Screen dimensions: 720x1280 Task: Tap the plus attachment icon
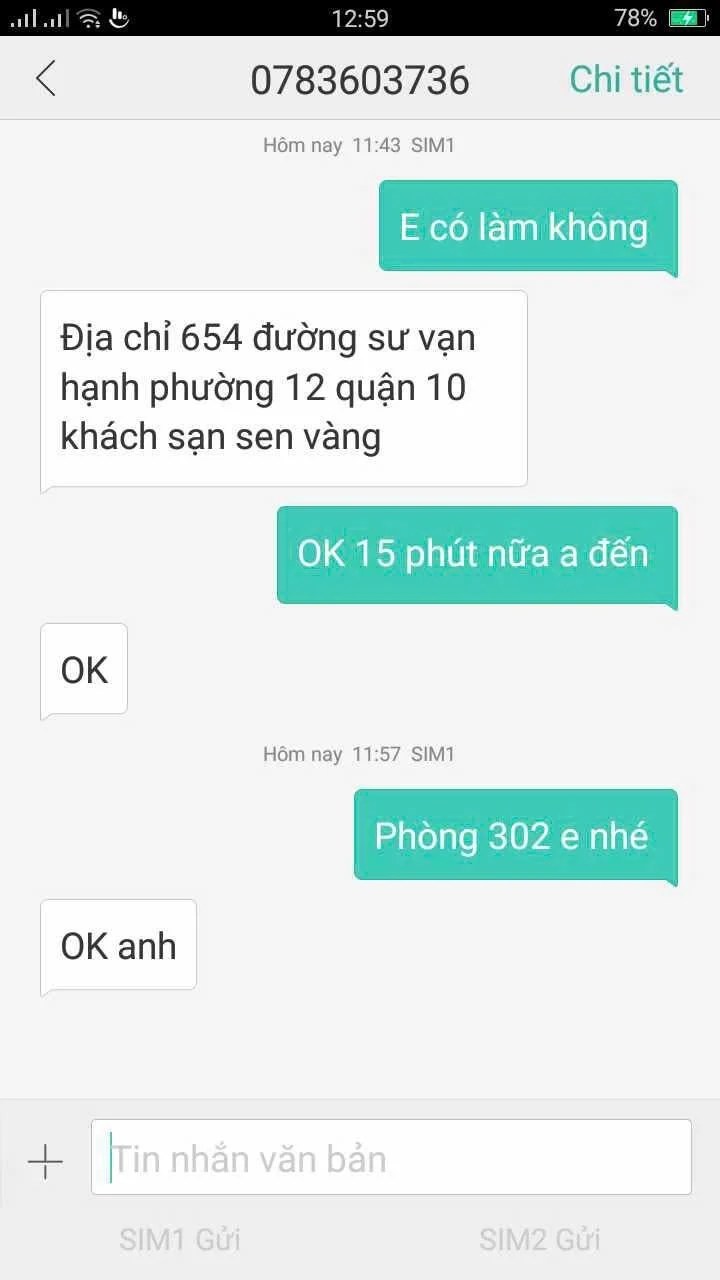tap(45, 1161)
